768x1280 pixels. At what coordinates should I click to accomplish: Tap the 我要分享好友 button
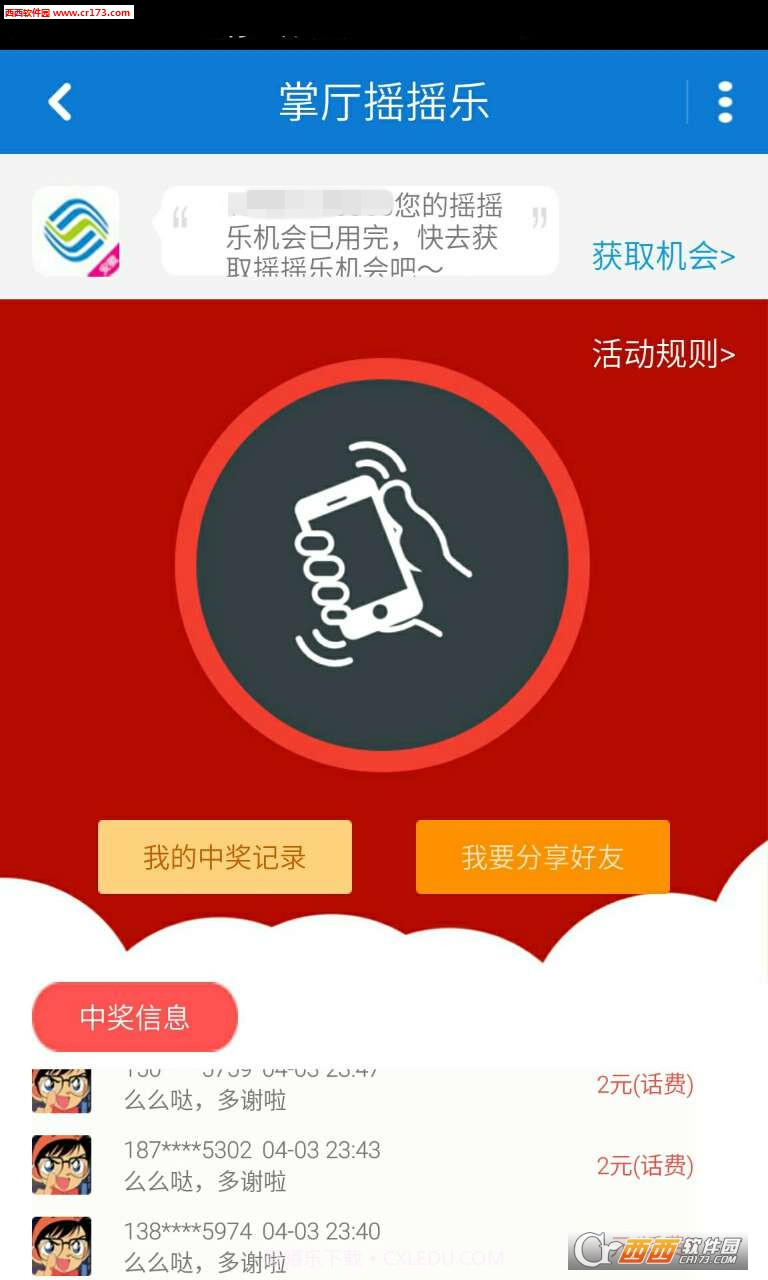pyautogui.click(x=542, y=857)
